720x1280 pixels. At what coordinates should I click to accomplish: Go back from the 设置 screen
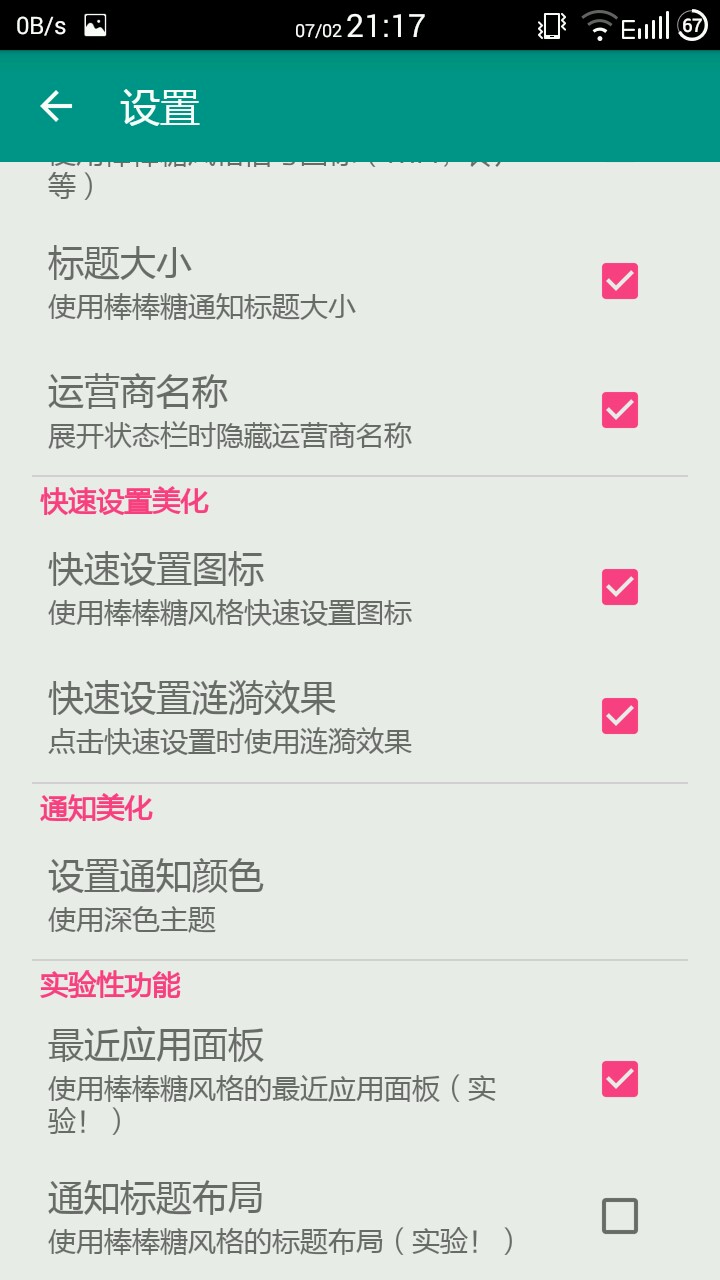click(x=56, y=106)
